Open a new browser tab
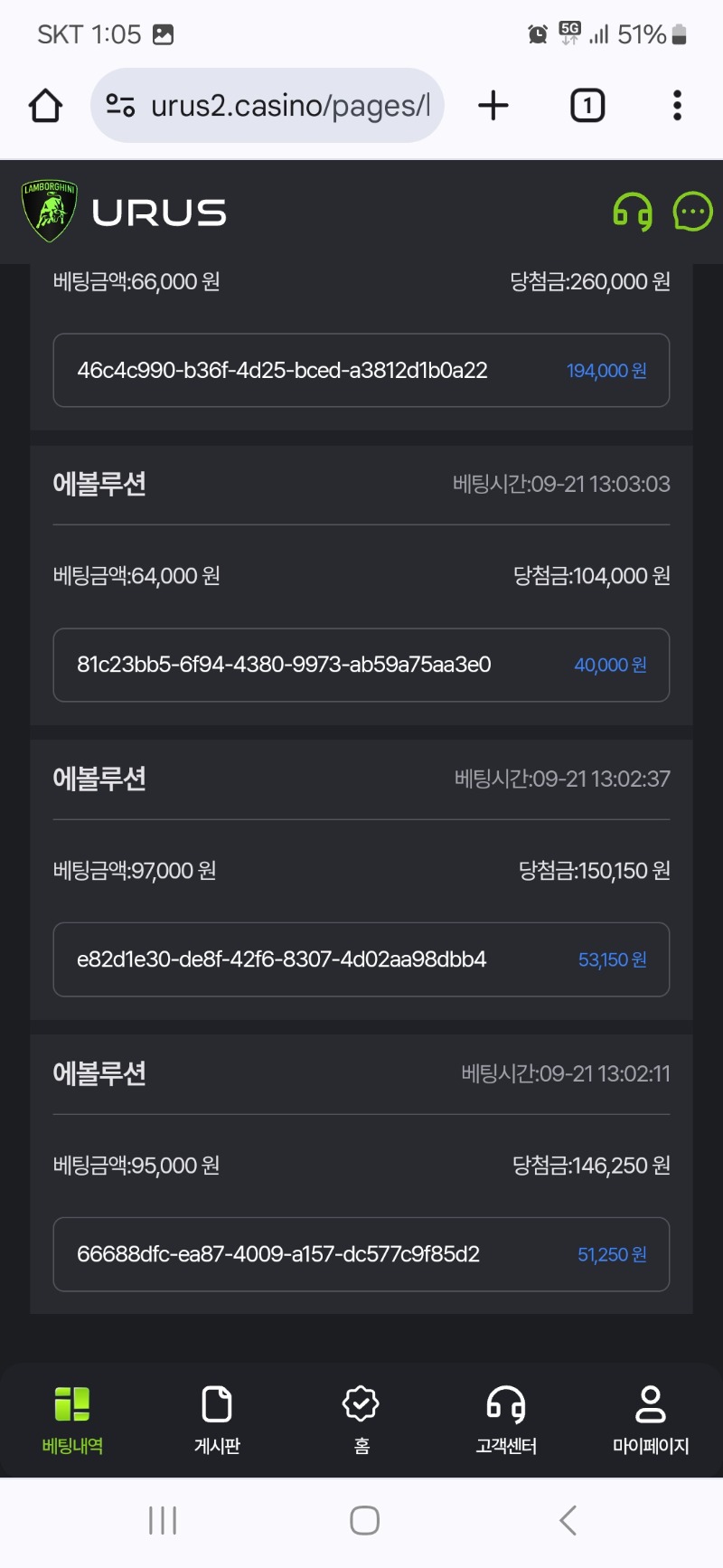Screen dimensions: 723x1568 [493, 106]
